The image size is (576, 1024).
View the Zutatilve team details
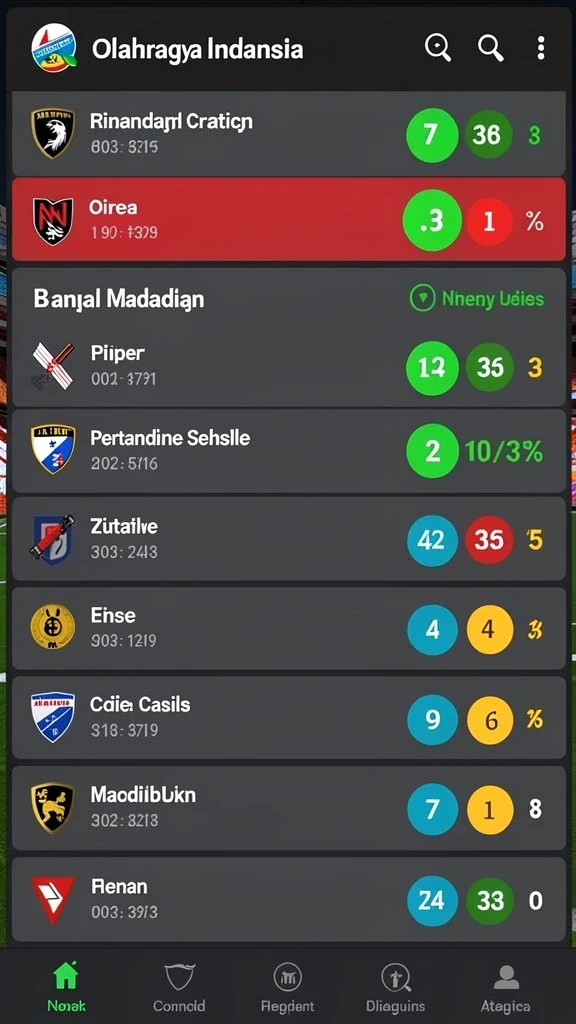(x=289, y=539)
